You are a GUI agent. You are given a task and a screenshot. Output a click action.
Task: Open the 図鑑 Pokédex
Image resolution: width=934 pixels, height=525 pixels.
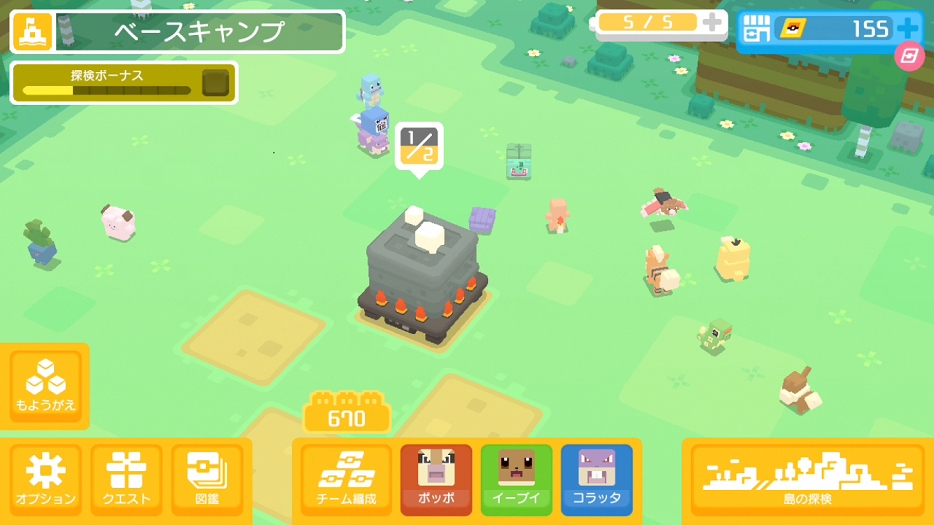(x=207, y=480)
